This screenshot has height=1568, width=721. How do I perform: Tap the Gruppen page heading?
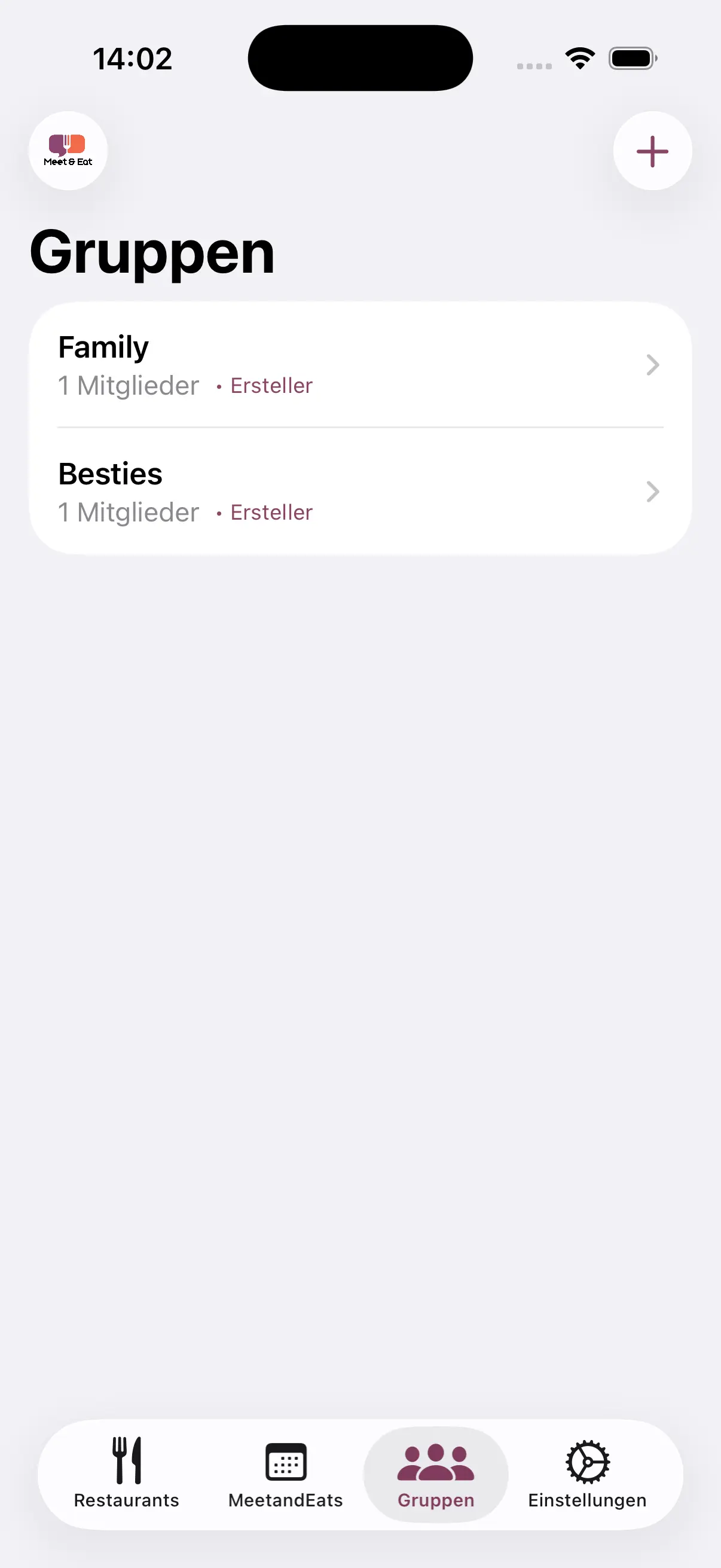[x=152, y=251]
